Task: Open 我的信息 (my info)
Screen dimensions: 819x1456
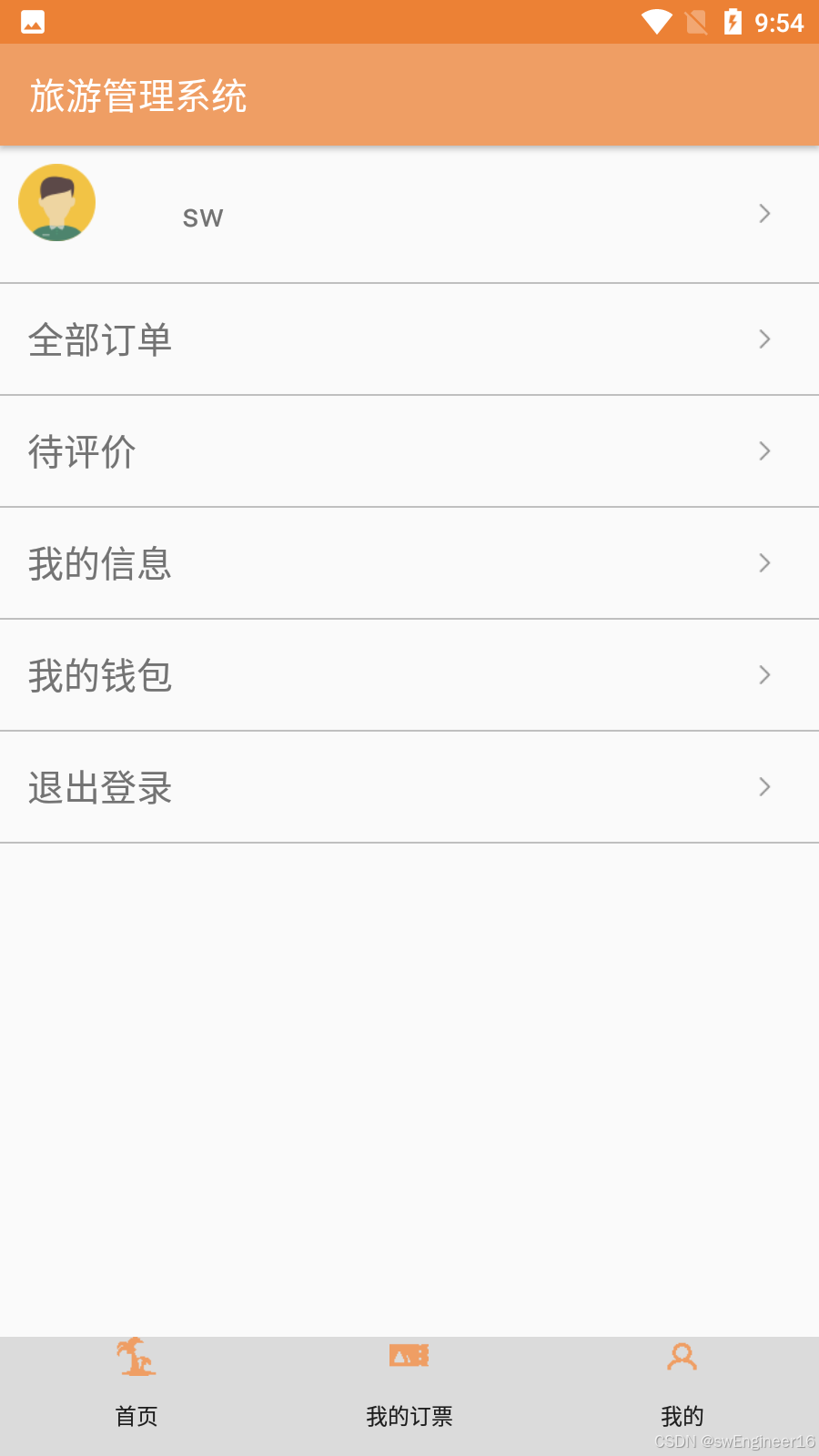Action: (409, 563)
